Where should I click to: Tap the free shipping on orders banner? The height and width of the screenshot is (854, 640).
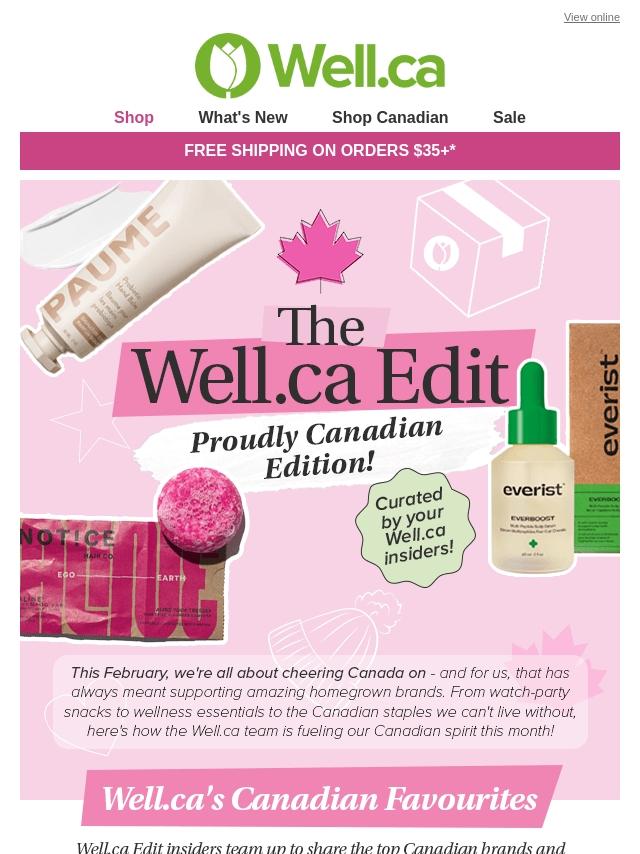point(320,150)
